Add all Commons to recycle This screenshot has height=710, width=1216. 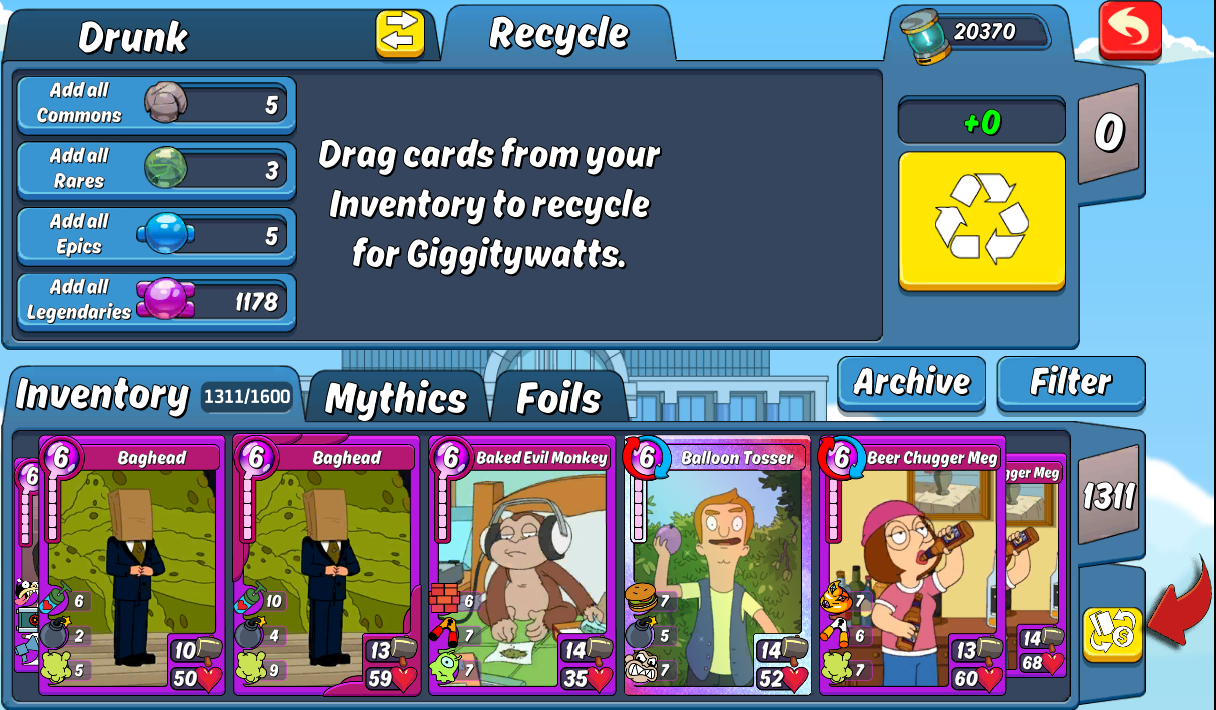pos(156,104)
